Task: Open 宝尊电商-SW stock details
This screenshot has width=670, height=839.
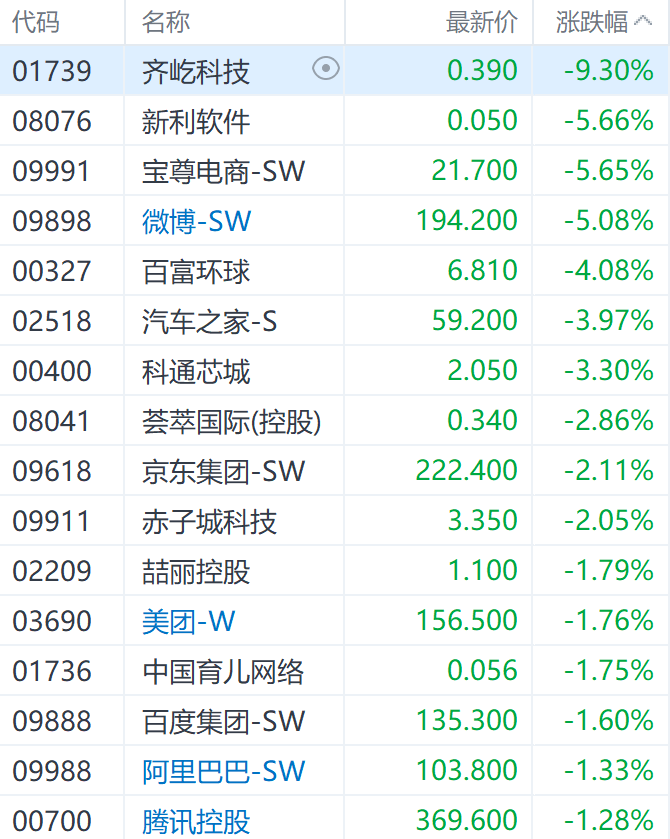Action: (x=223, y=171)
